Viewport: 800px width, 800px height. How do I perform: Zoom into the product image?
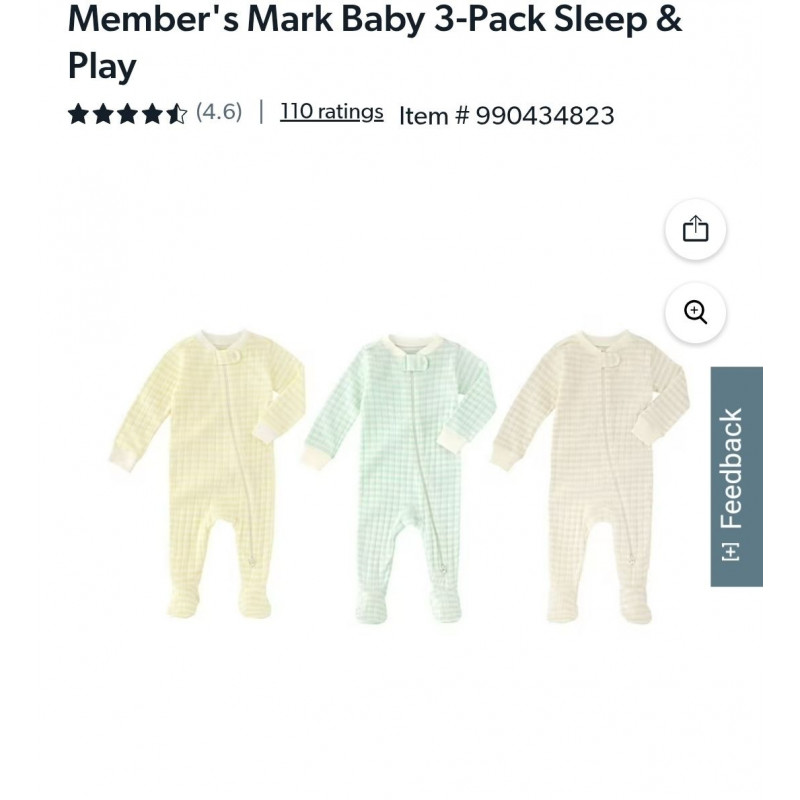coord(695,312)
